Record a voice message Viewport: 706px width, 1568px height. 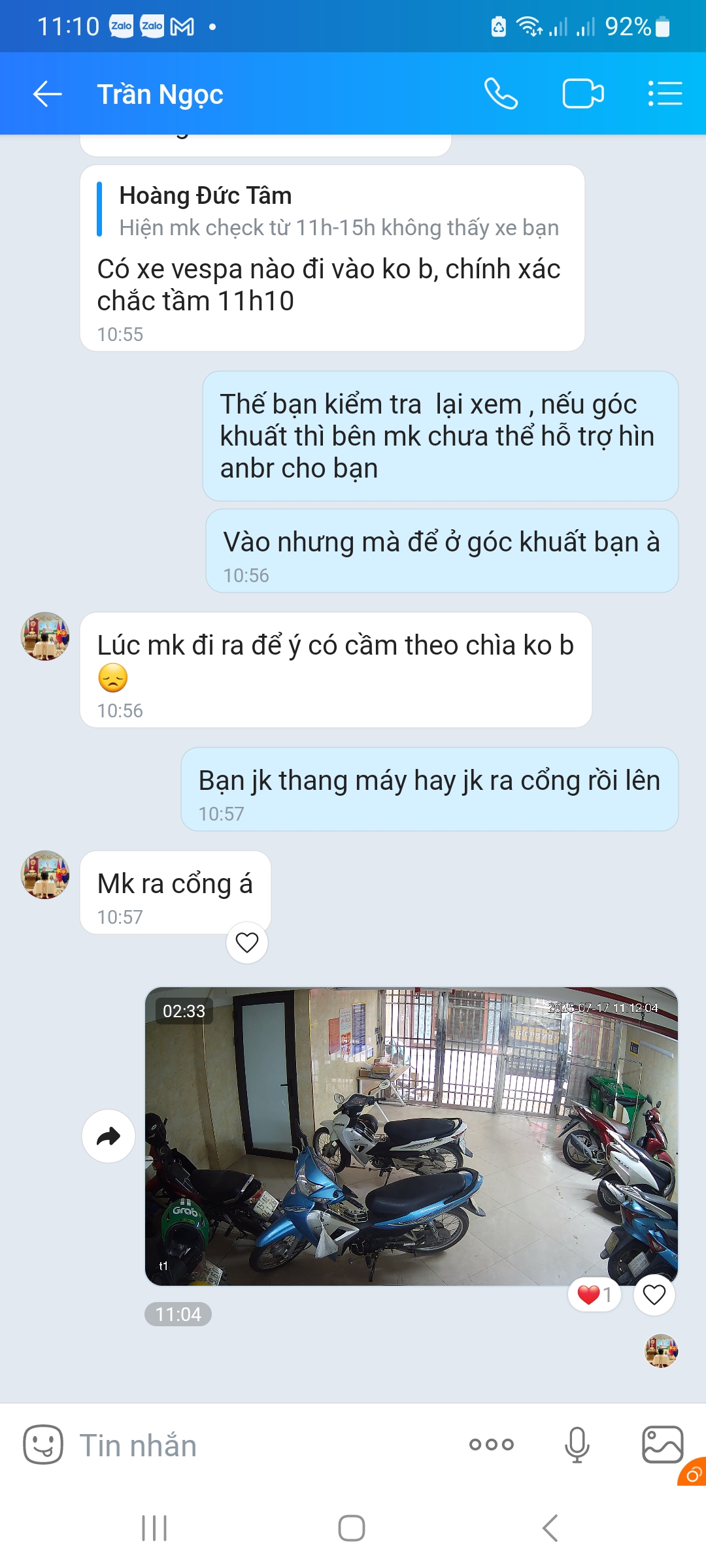coord(577,1445)
